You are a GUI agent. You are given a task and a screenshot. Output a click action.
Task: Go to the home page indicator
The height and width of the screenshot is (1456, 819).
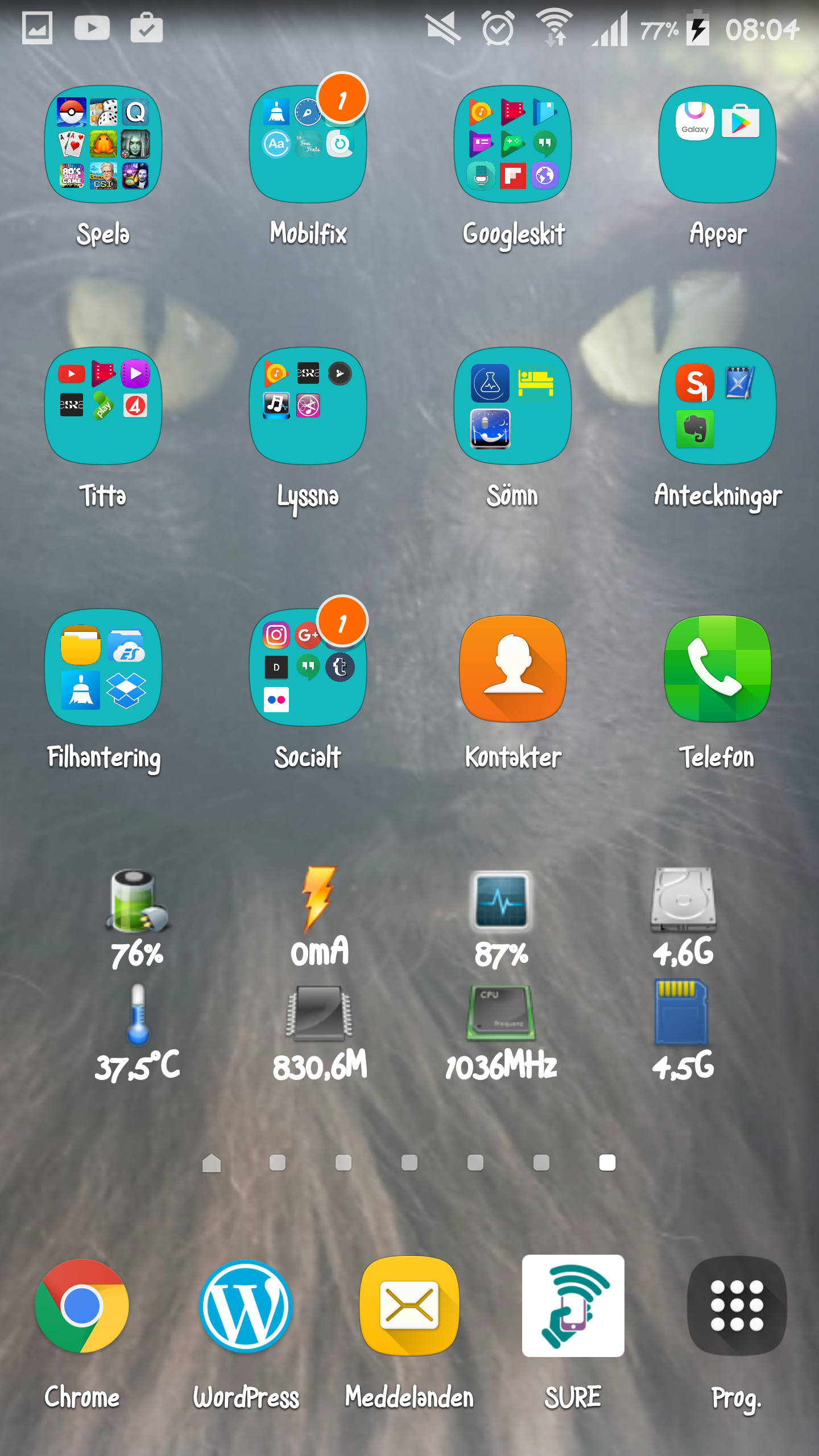coord(212,1163)
